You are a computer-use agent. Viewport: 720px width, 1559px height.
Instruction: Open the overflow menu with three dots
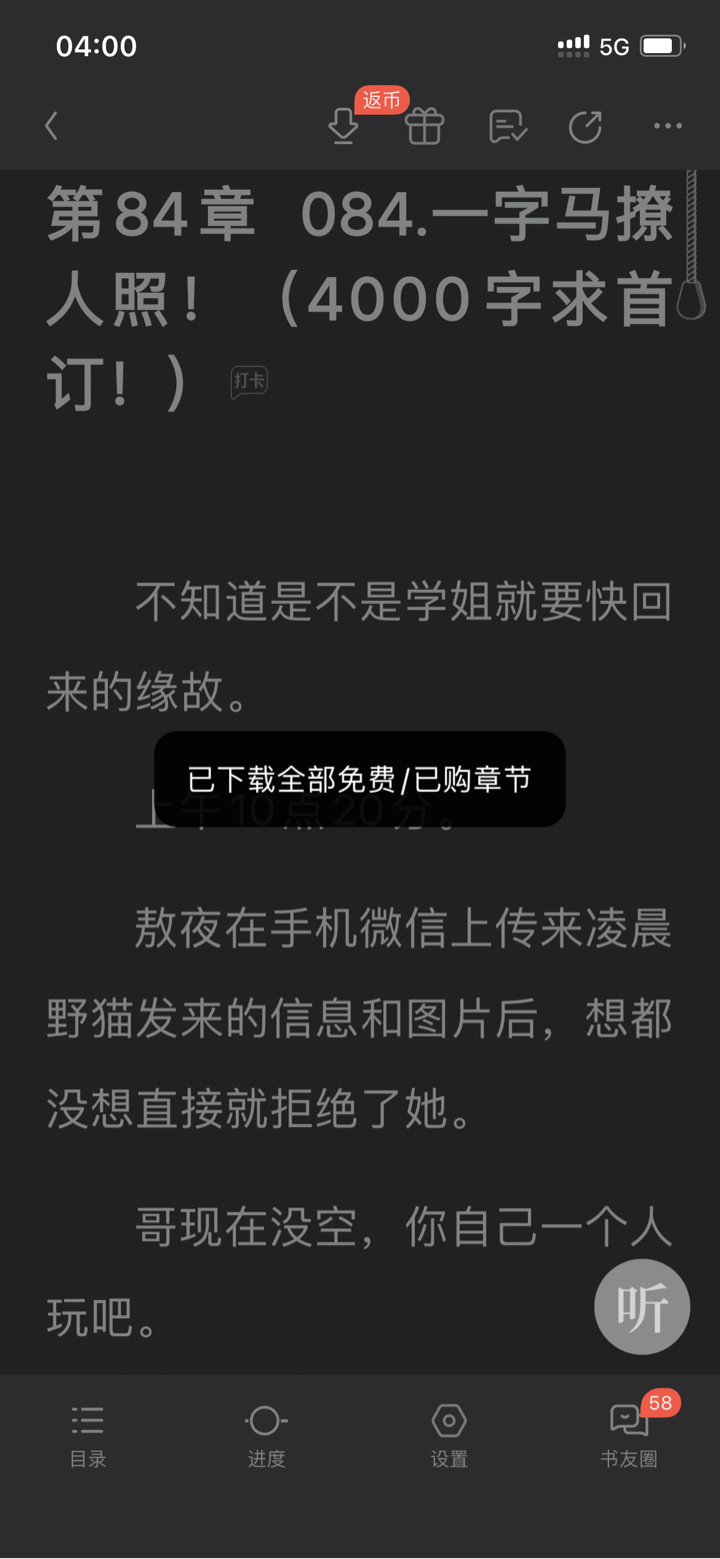coord(667,126)
